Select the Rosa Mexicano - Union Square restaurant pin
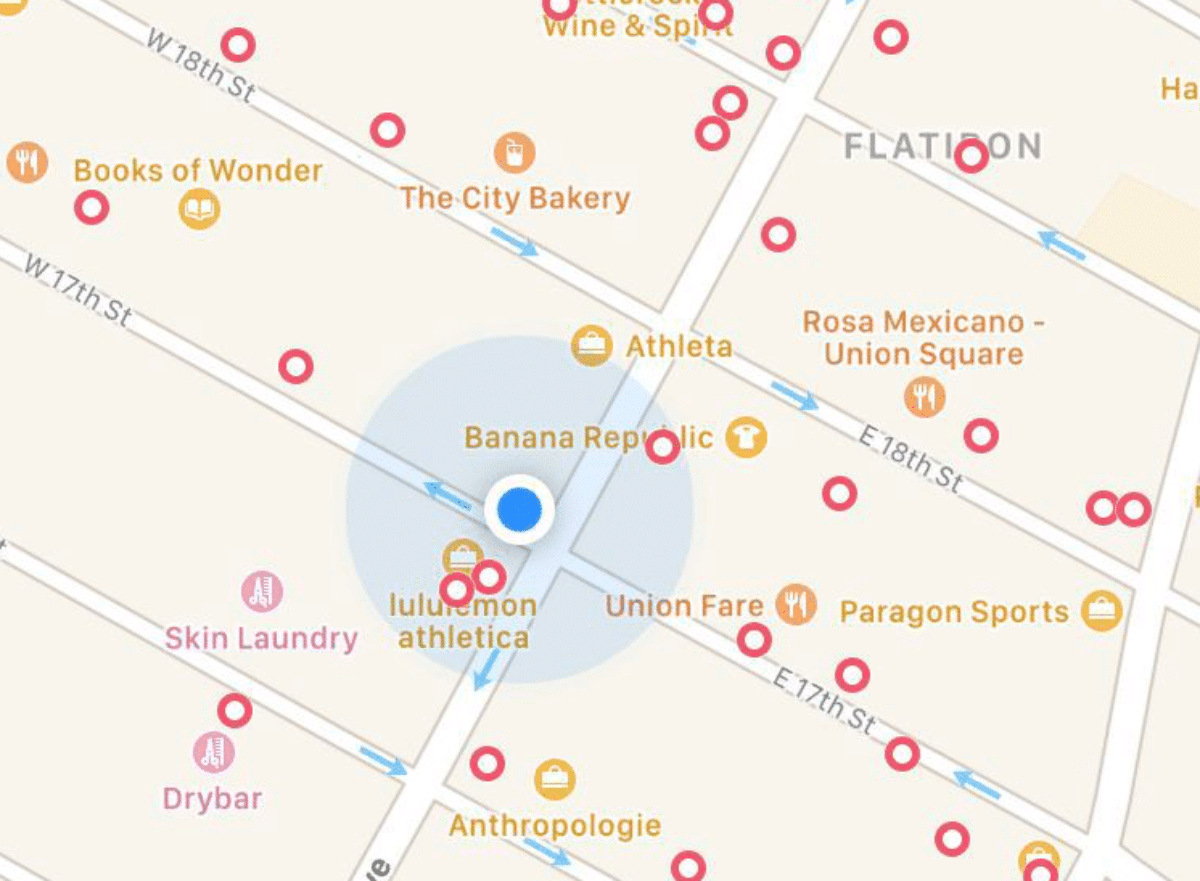The image size is (1200, 881). 925,397
